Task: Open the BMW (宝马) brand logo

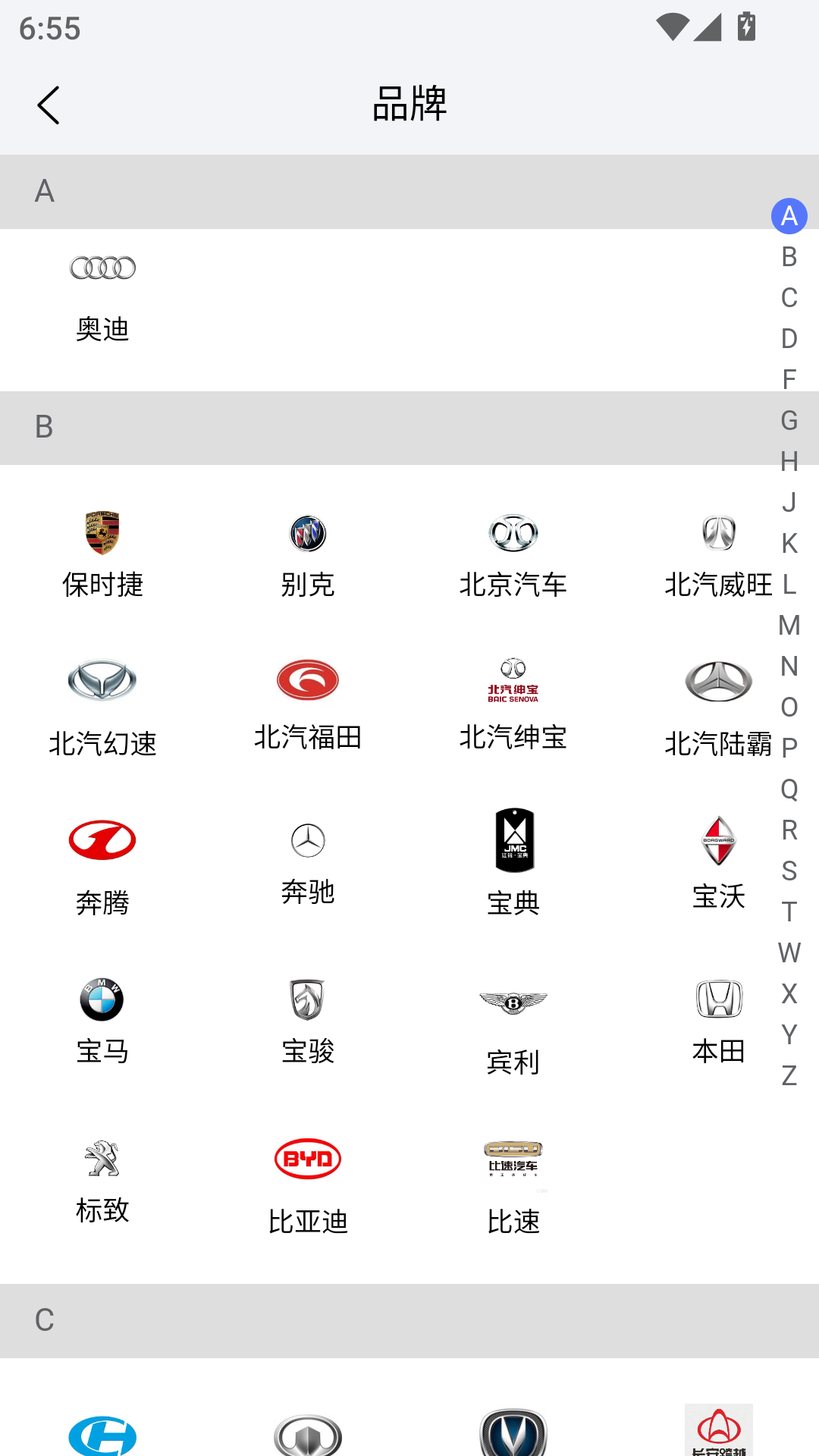Action: (x=102, y=999)
